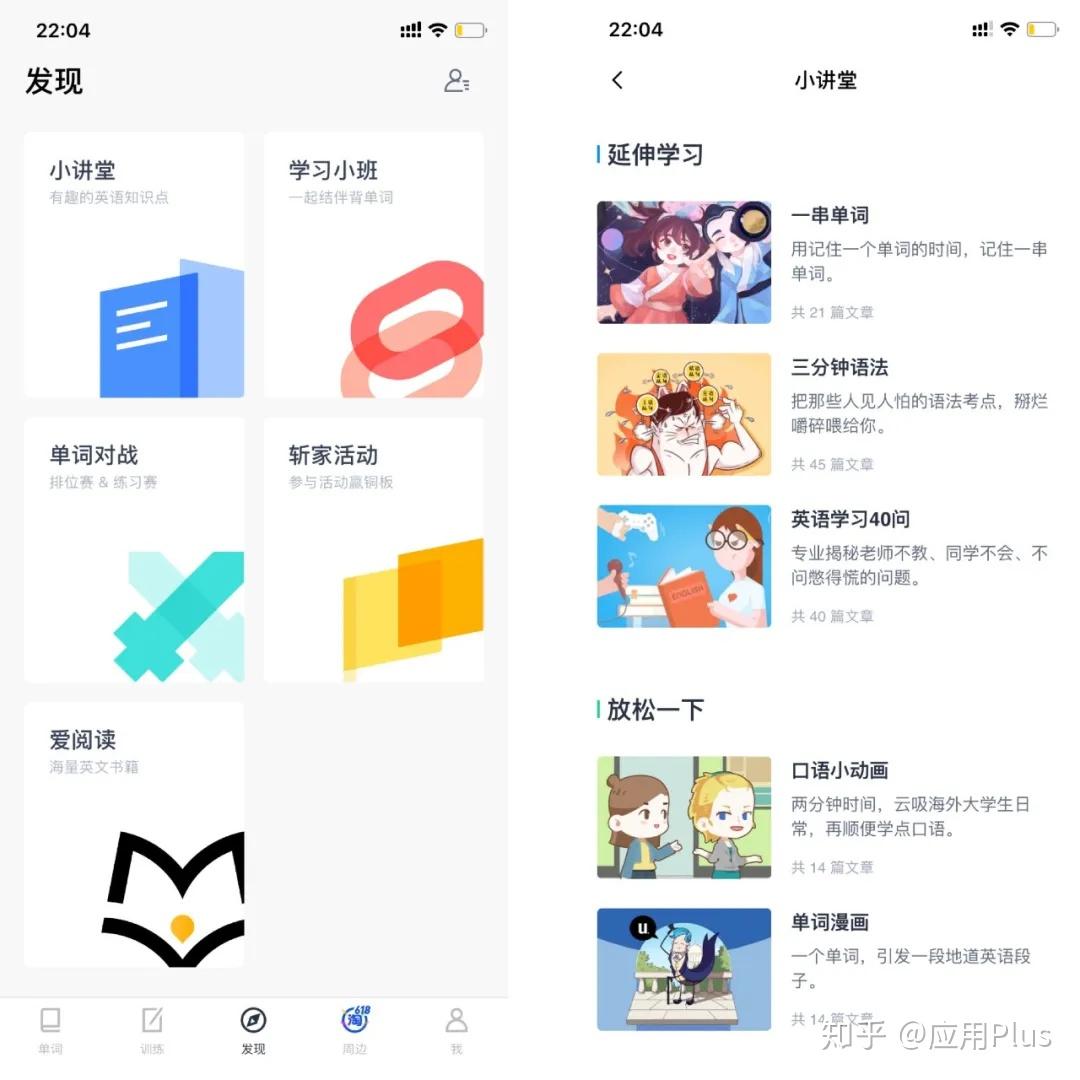Open the 单词对战 card
1080x1080 pixels.
coord(134,550)
